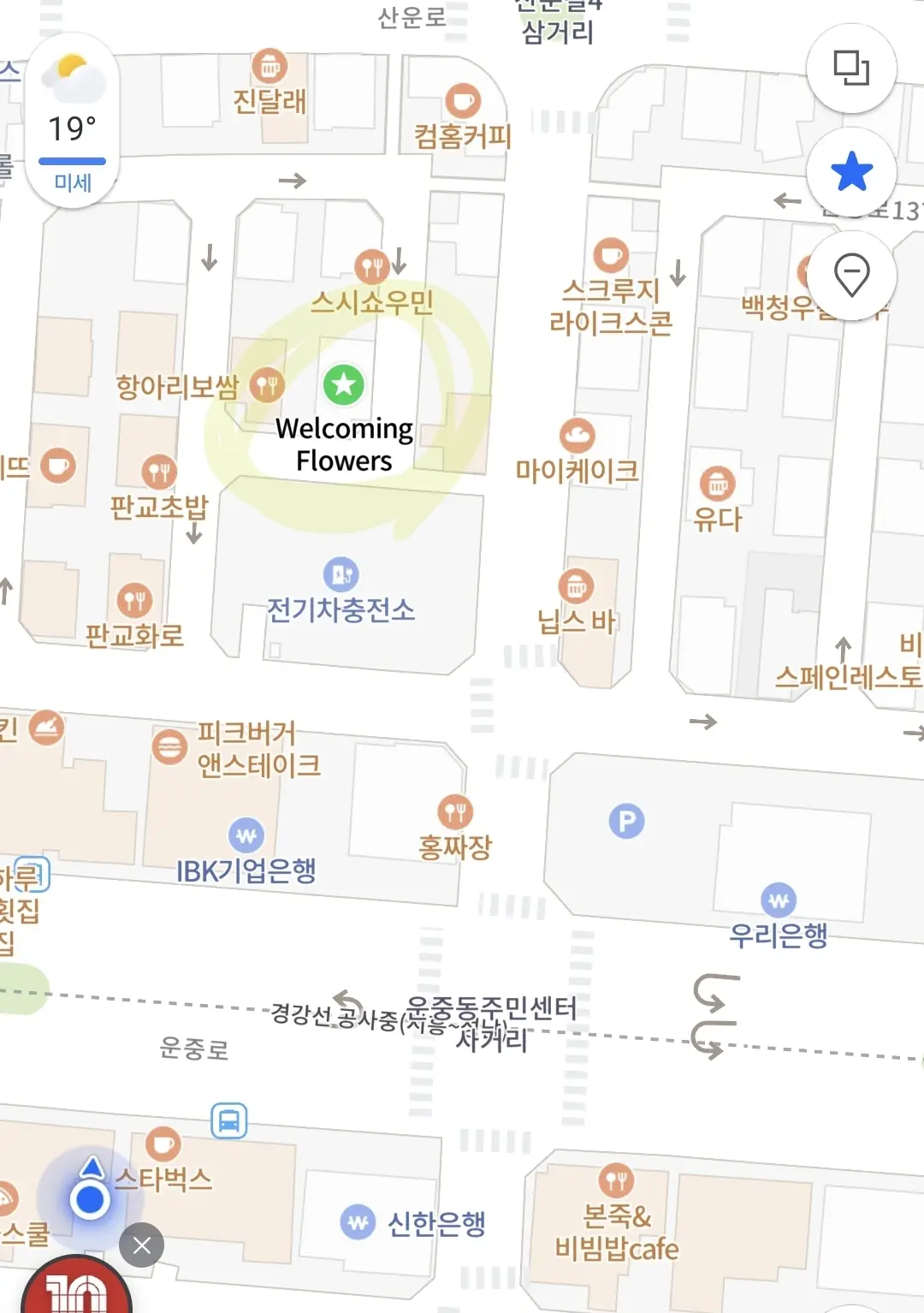Select the 본죽&비빔밥cafe restaurant marker
This screenshot has width=924, height=1313.
tap(616, 1181)
